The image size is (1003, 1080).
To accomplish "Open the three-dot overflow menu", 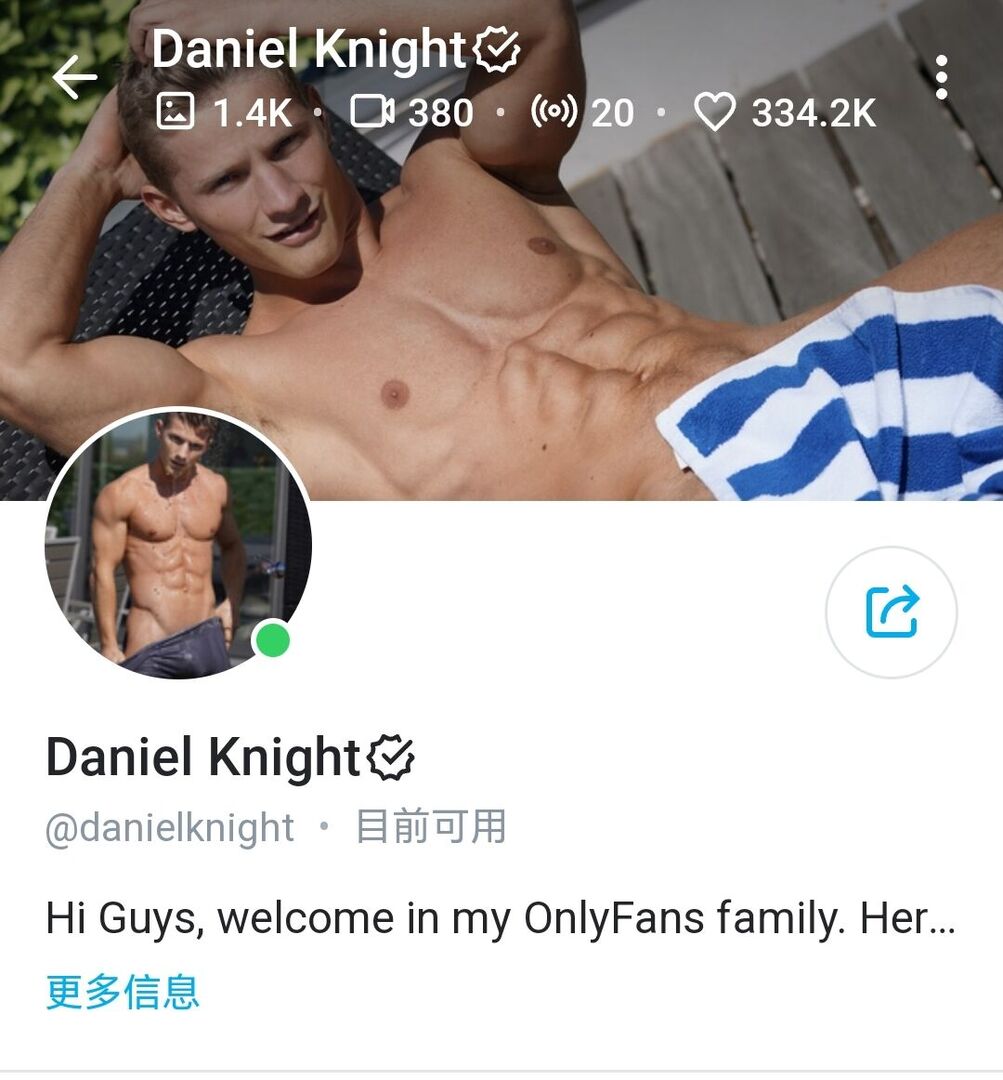I will 940,78.
